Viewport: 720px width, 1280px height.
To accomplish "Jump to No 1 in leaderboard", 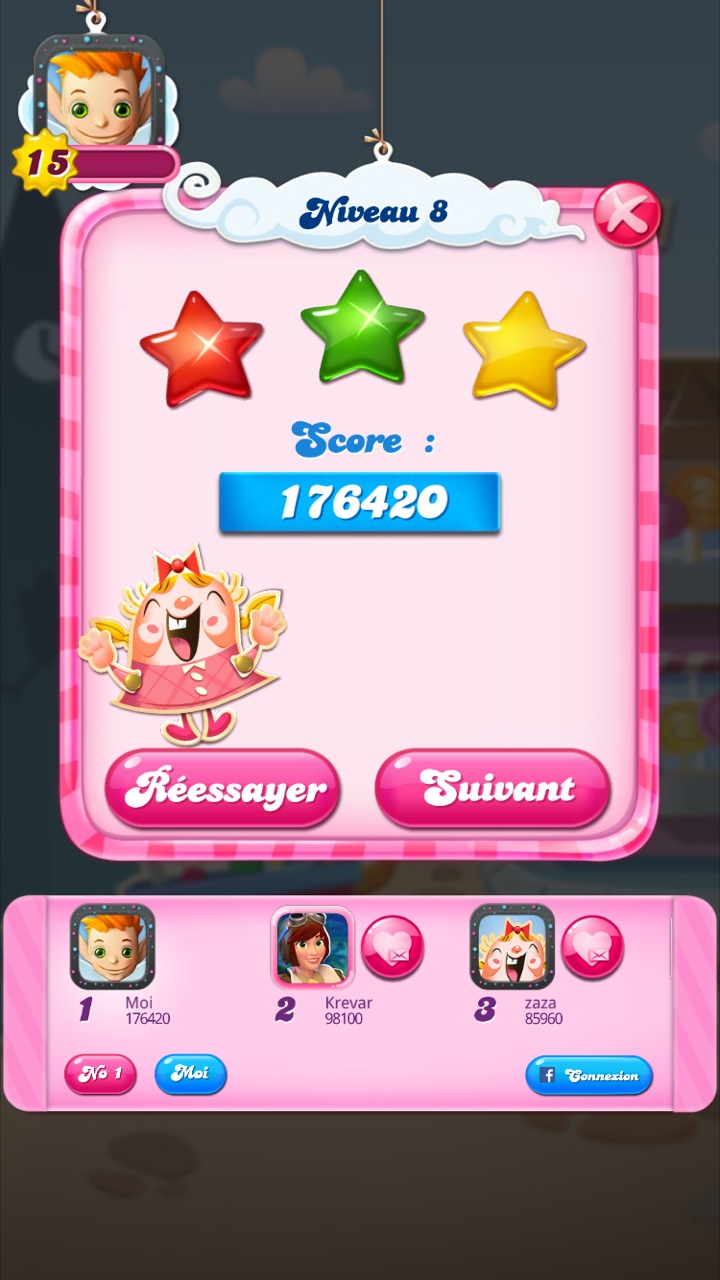I will pos(100,1074).
